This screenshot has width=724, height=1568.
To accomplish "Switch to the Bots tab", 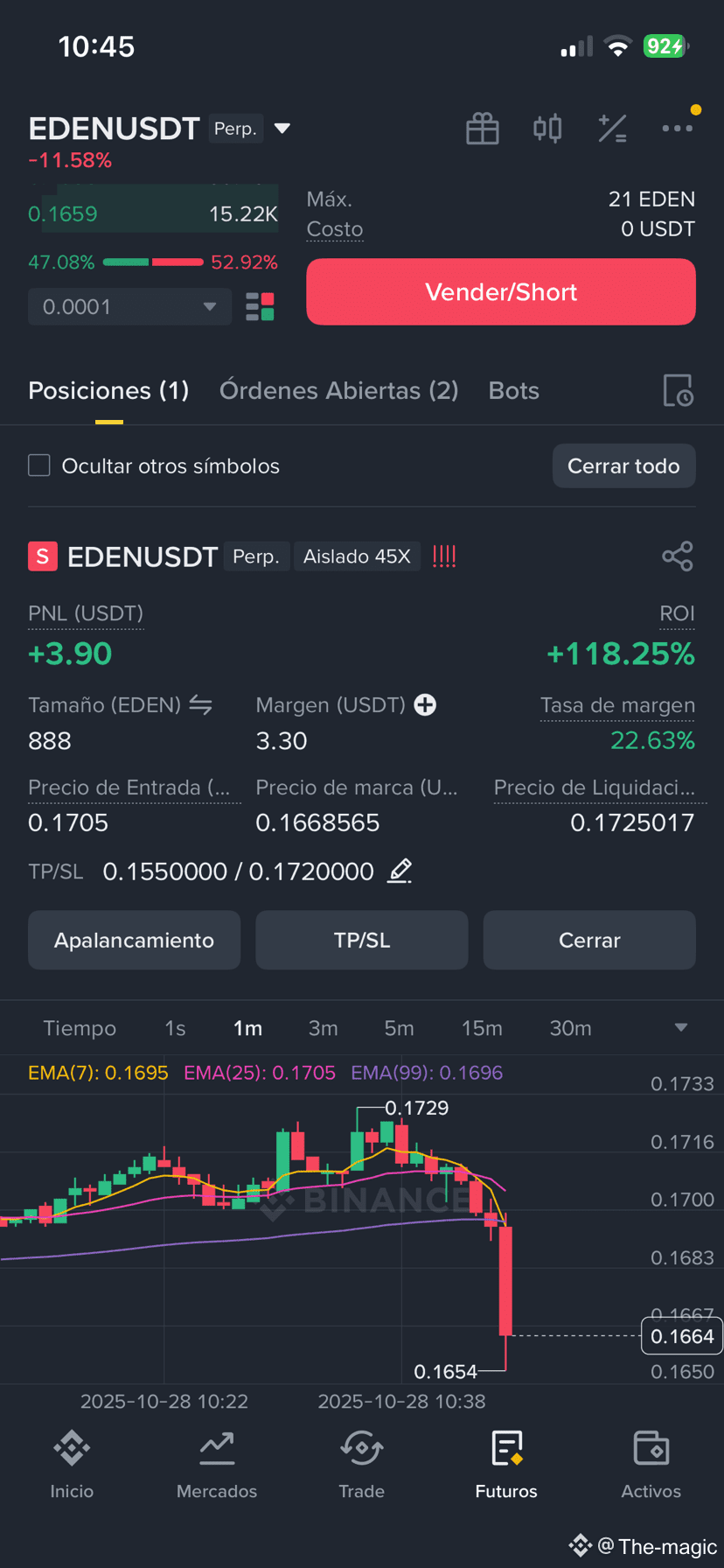I will (x=513, y=390).
